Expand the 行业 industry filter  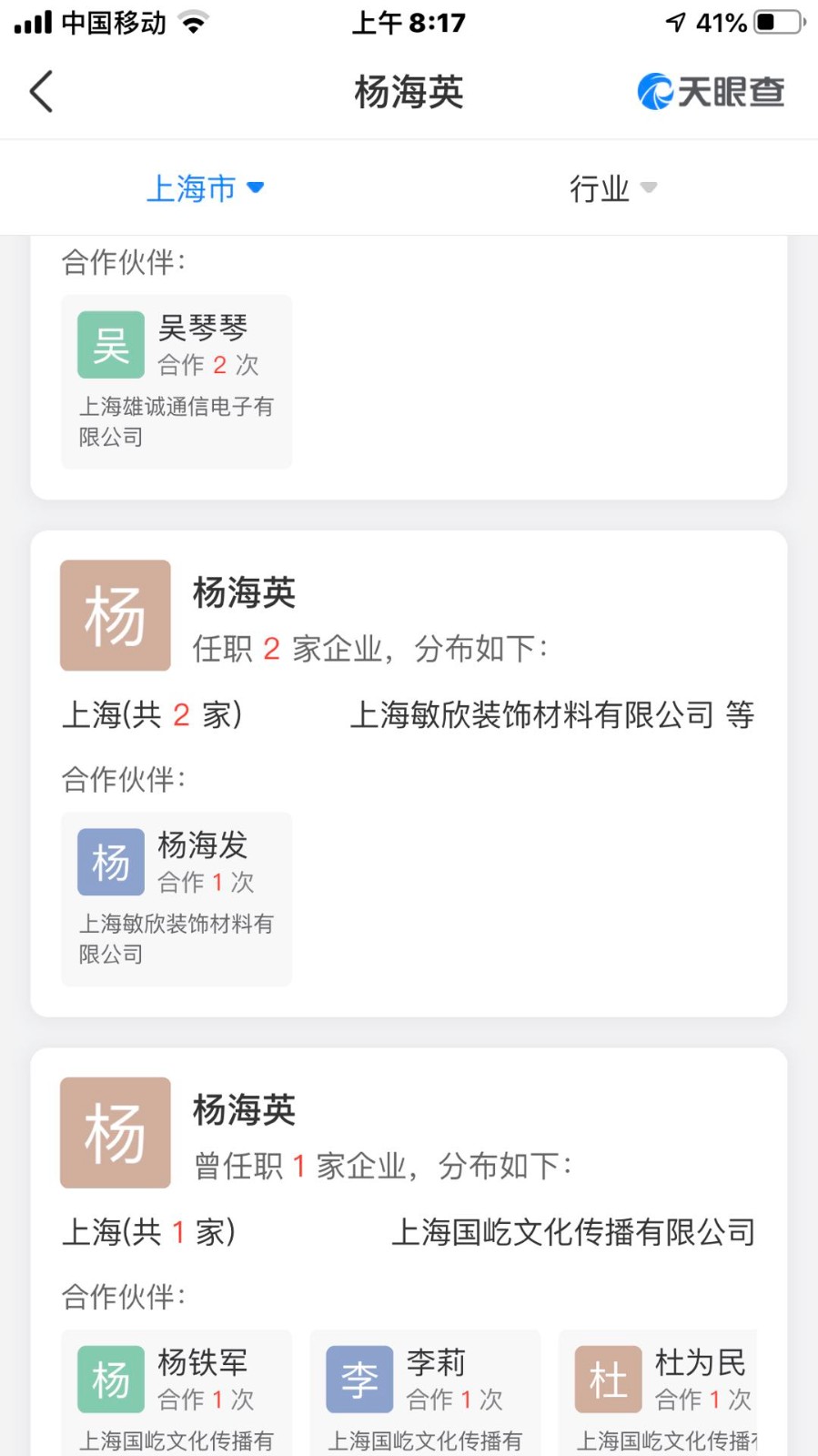pyautogui.click(x=612, y=188)
